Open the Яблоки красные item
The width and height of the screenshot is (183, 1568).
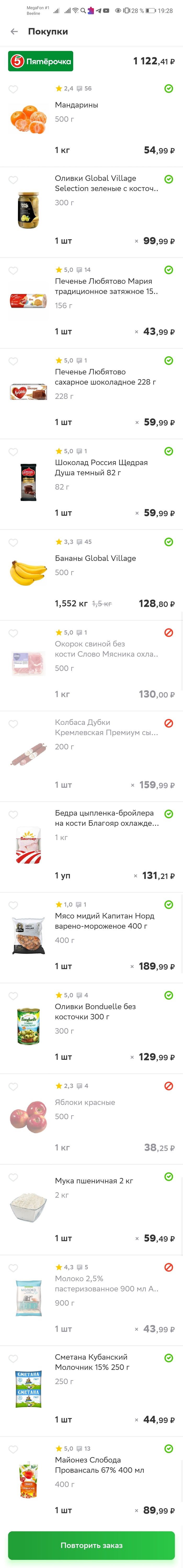pyautogui.click(x=85, y=1102)
